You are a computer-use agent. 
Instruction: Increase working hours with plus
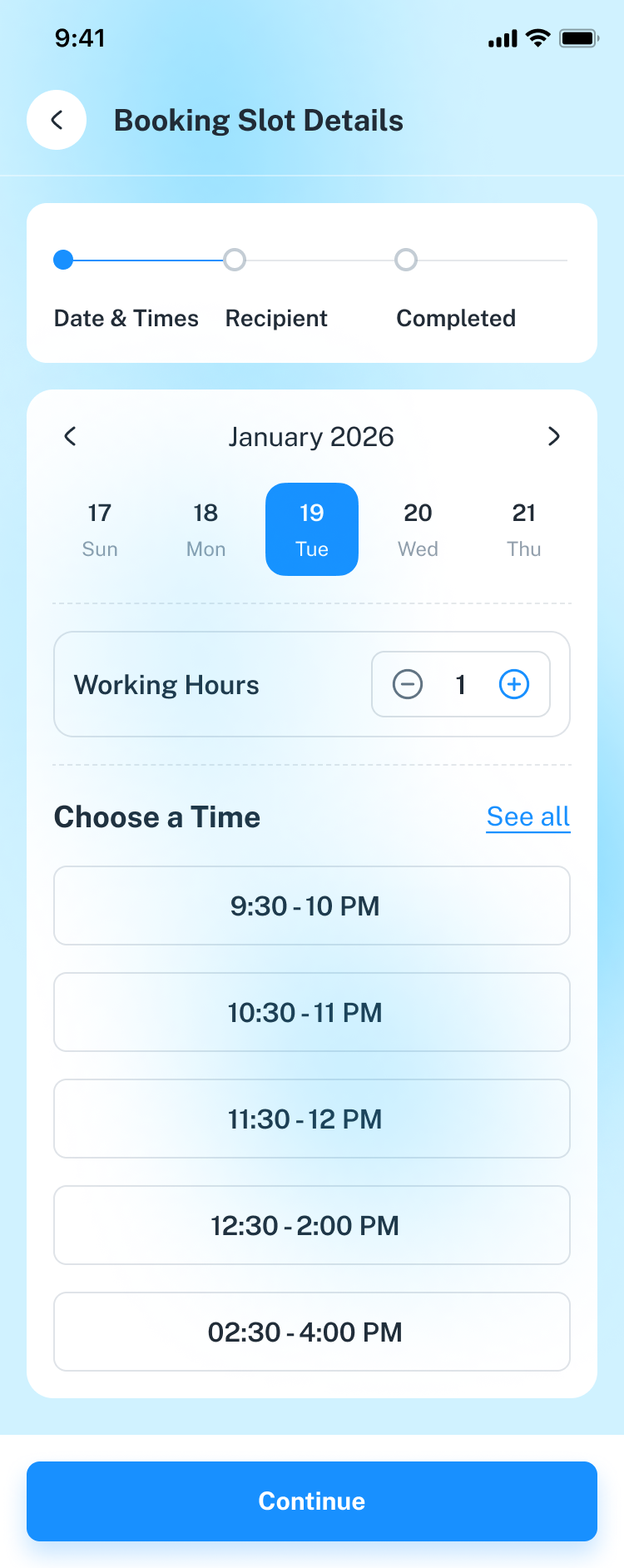(x=514, y=684)
